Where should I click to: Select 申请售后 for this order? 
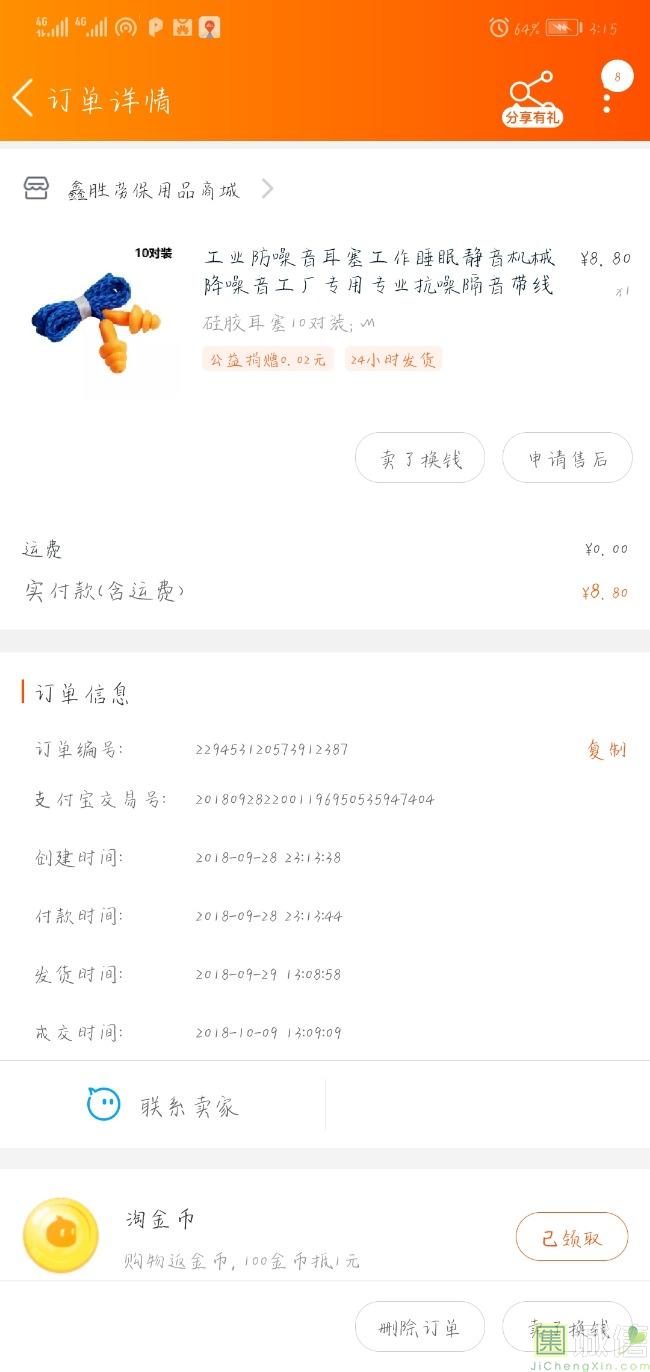(567, 459)
